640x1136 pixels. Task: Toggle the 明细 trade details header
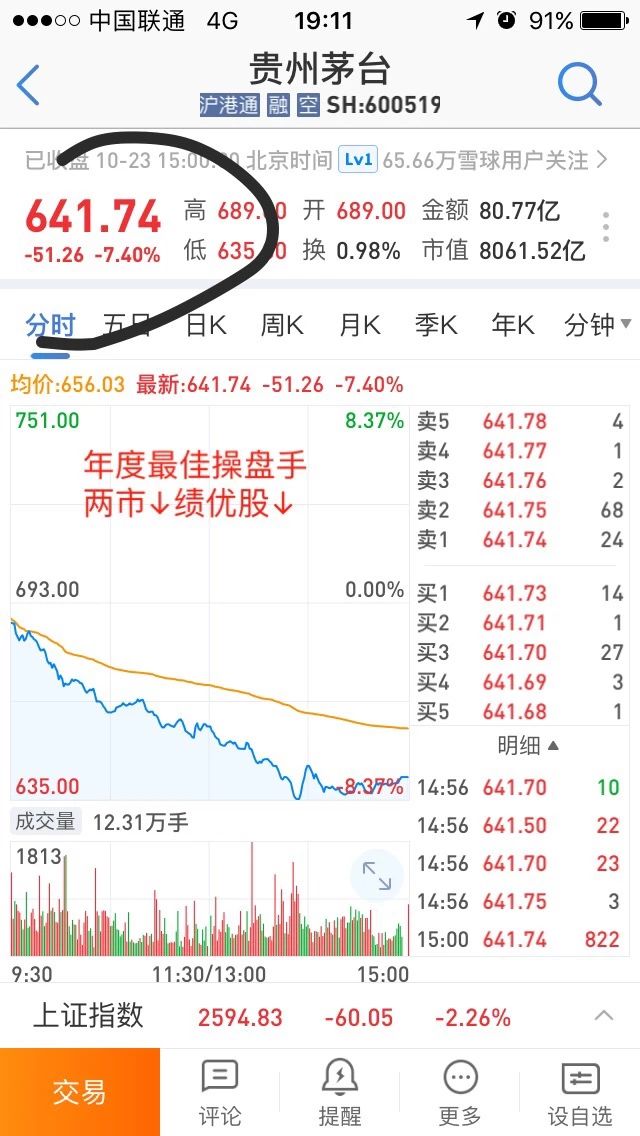click(x=528, y=745)
